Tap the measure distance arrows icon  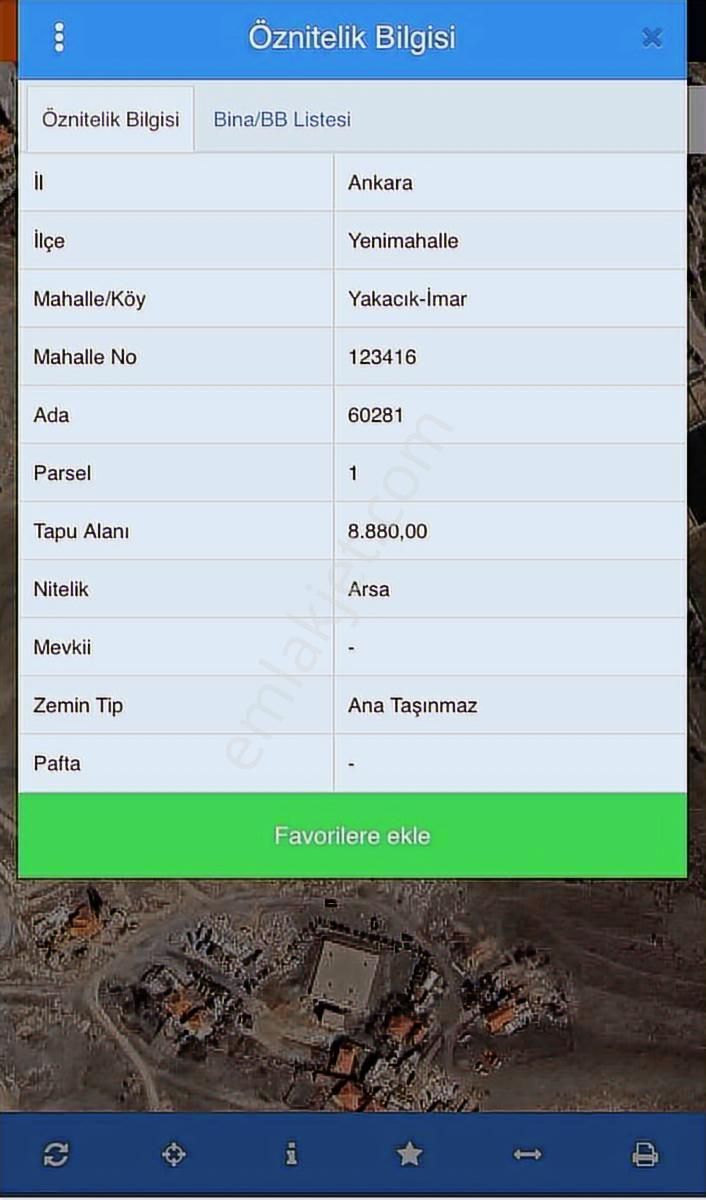(x=527, y=1155)
